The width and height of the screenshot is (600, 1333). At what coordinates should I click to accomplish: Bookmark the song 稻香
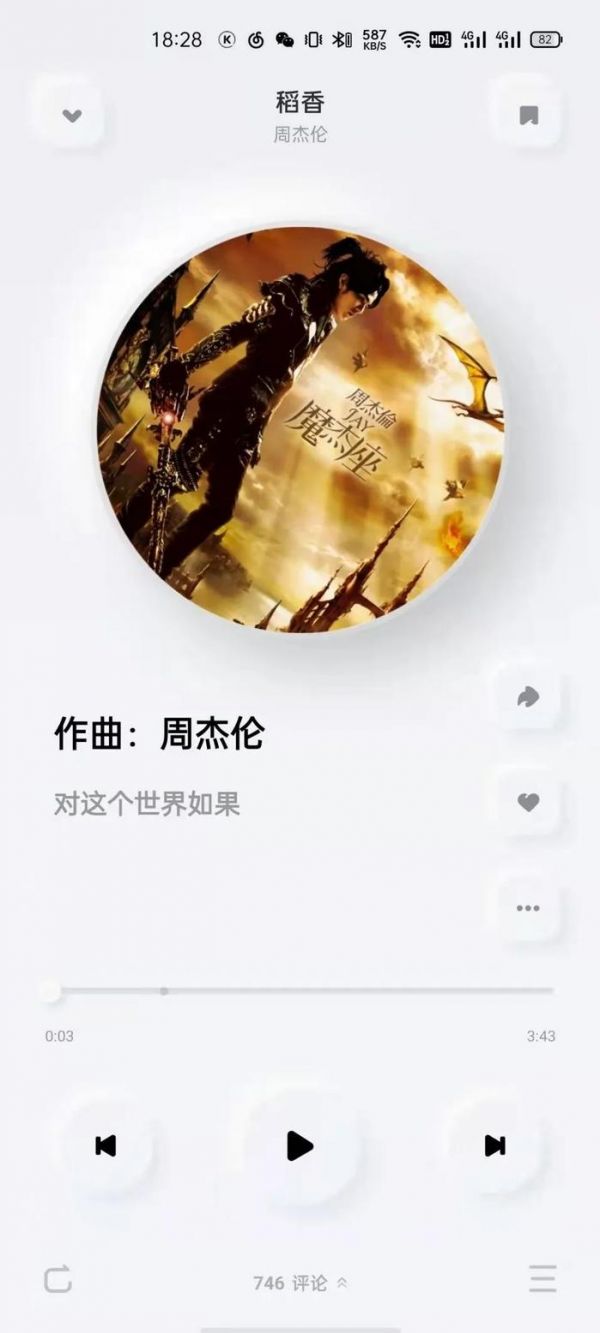[x=528, y=116]
